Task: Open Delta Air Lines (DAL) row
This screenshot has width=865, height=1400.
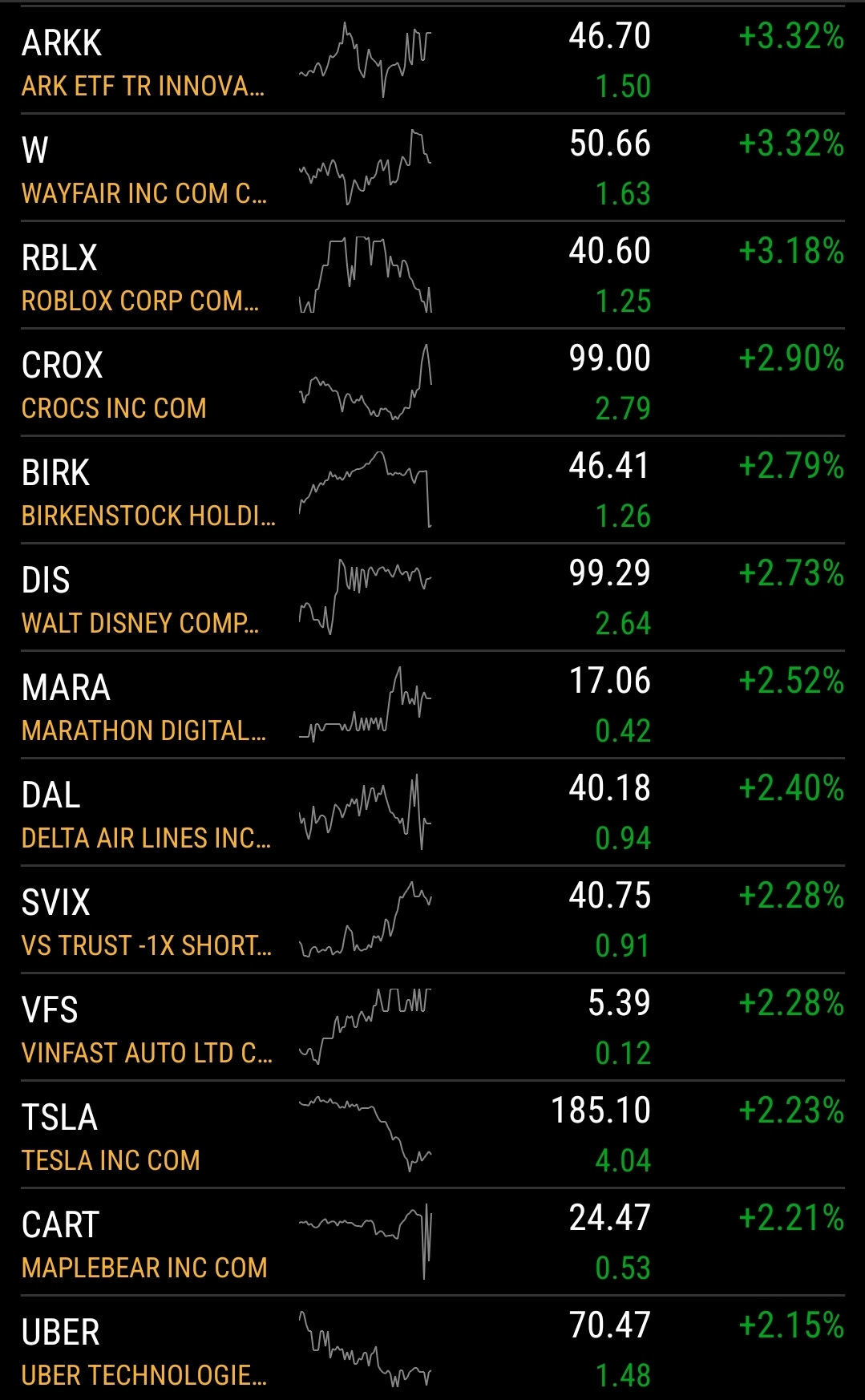Action: (x=144, y=813)
